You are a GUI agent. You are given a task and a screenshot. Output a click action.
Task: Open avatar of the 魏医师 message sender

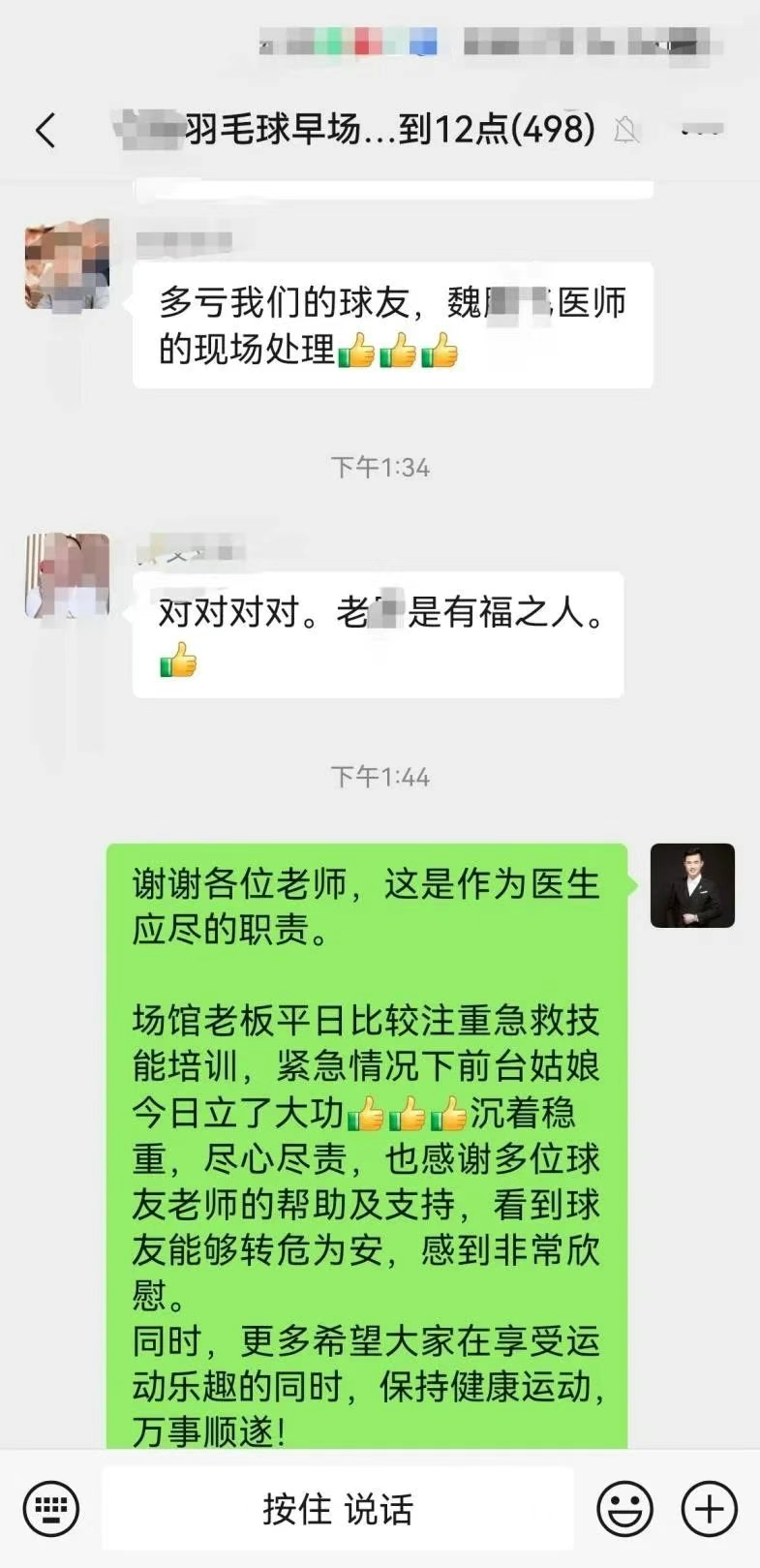pos(67,265)
